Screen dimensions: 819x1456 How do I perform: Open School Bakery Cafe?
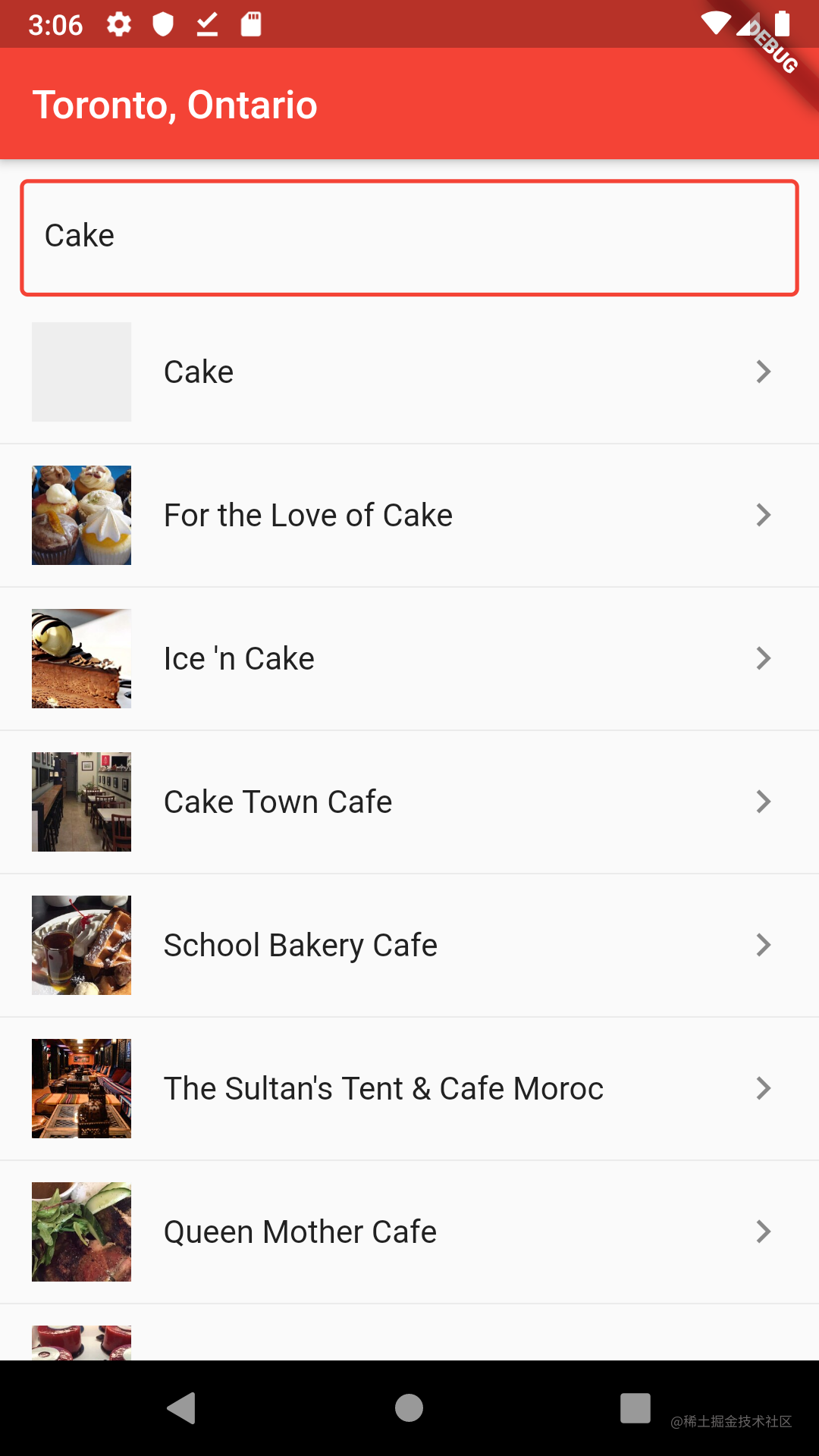click(409, 945)
